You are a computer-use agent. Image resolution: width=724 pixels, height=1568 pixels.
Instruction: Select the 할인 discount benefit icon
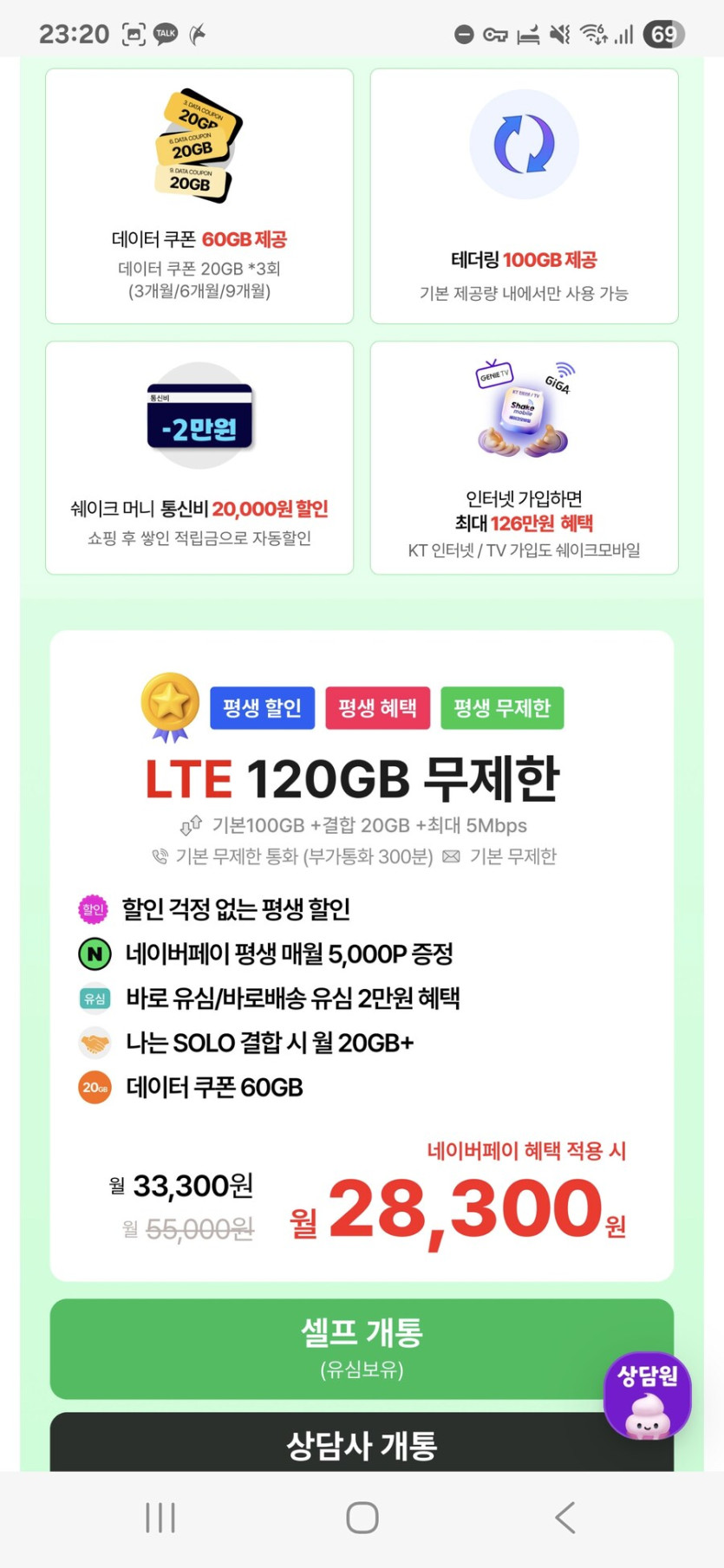tap(94, 909)
